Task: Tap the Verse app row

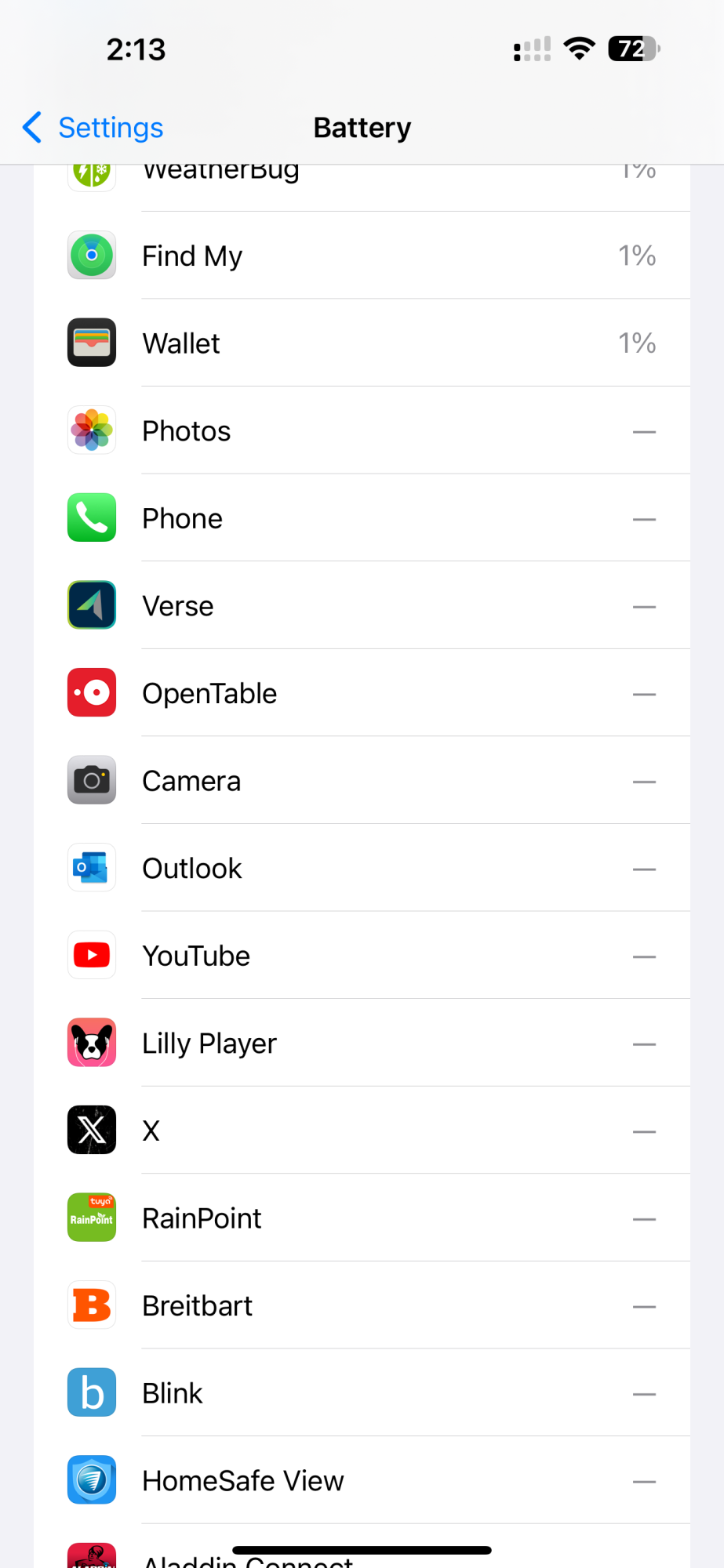Action: click(x=362, y=606)
